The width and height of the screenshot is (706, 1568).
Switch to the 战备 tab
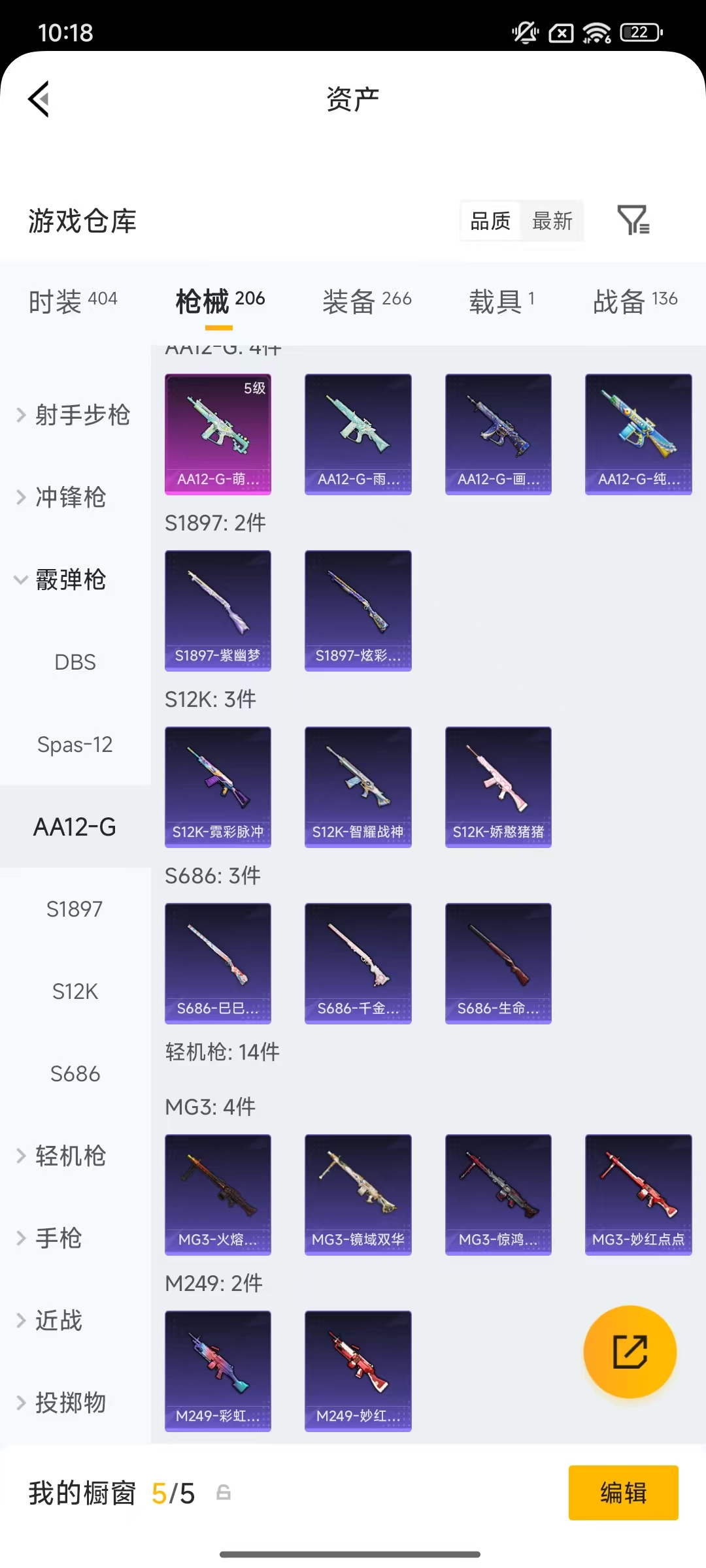click(x=634, y=301)
